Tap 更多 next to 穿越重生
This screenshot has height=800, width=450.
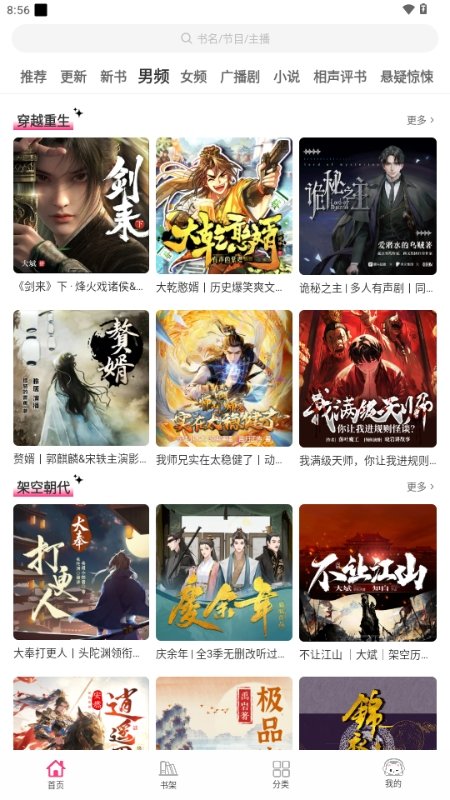(420, 120)
